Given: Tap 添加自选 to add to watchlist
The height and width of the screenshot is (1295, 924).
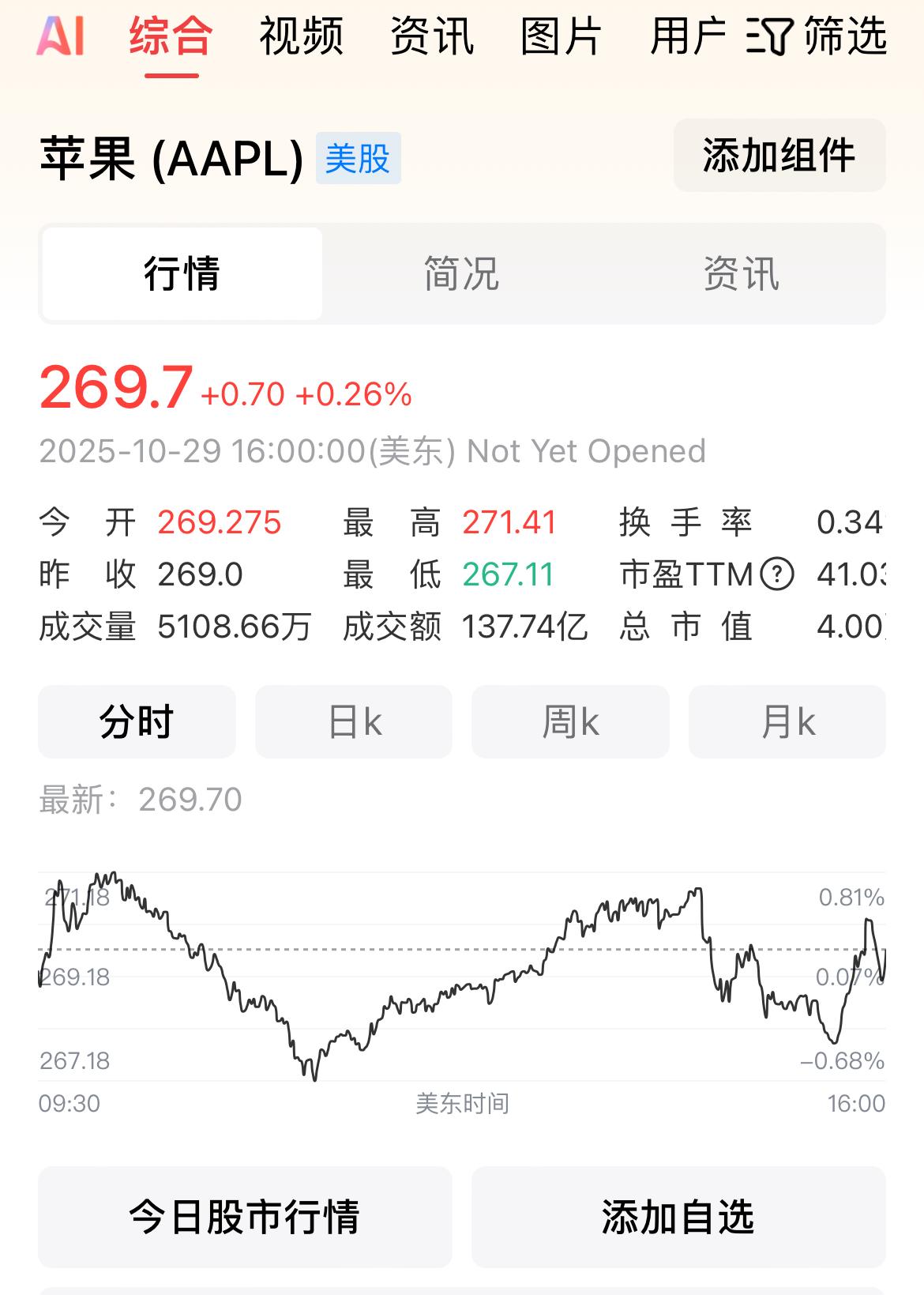Looking at the screenshot, I should click(x=678, y=1217).
